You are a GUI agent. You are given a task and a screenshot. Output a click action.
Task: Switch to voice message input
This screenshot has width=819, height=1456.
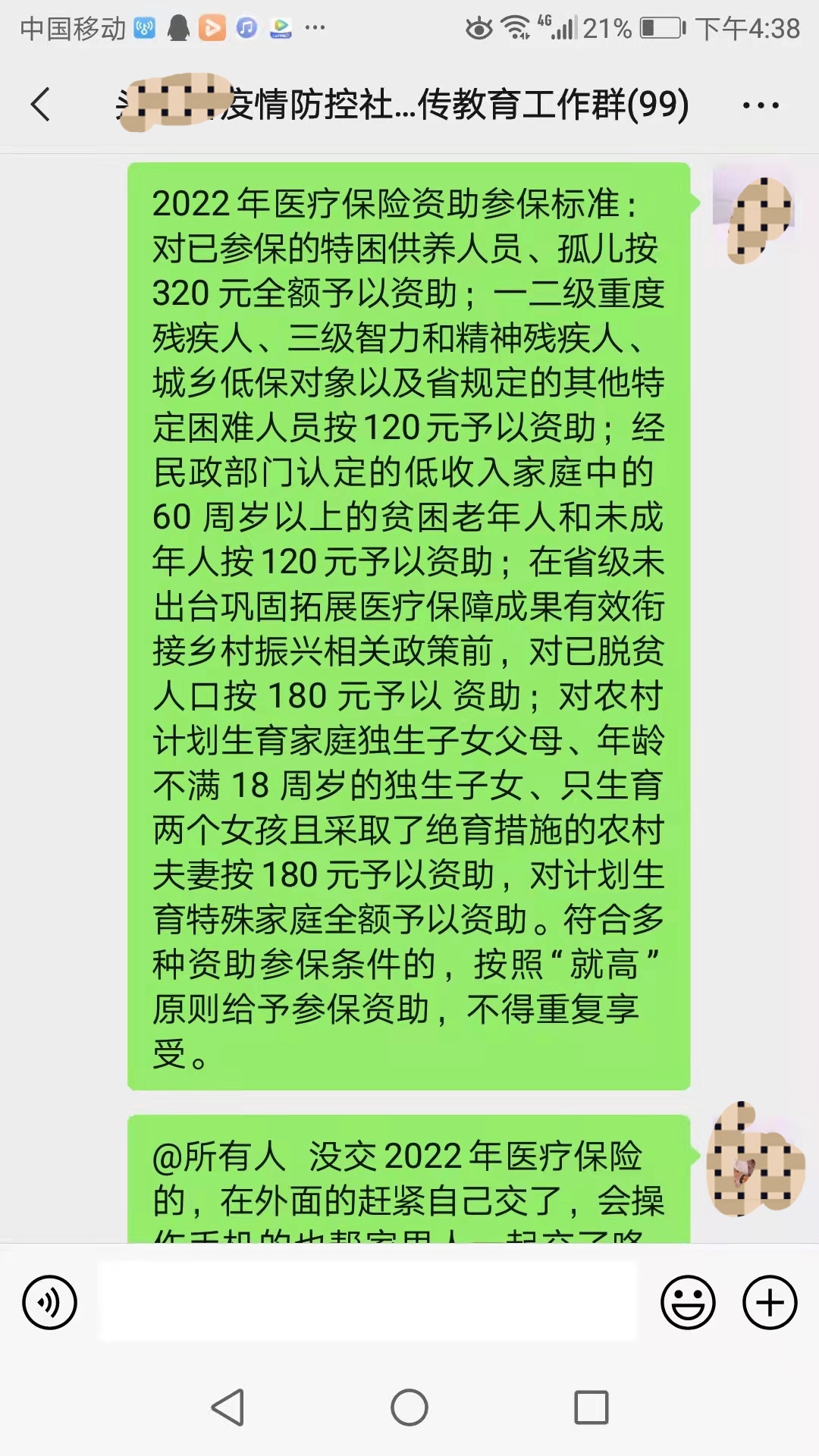tap(50, 1302)
